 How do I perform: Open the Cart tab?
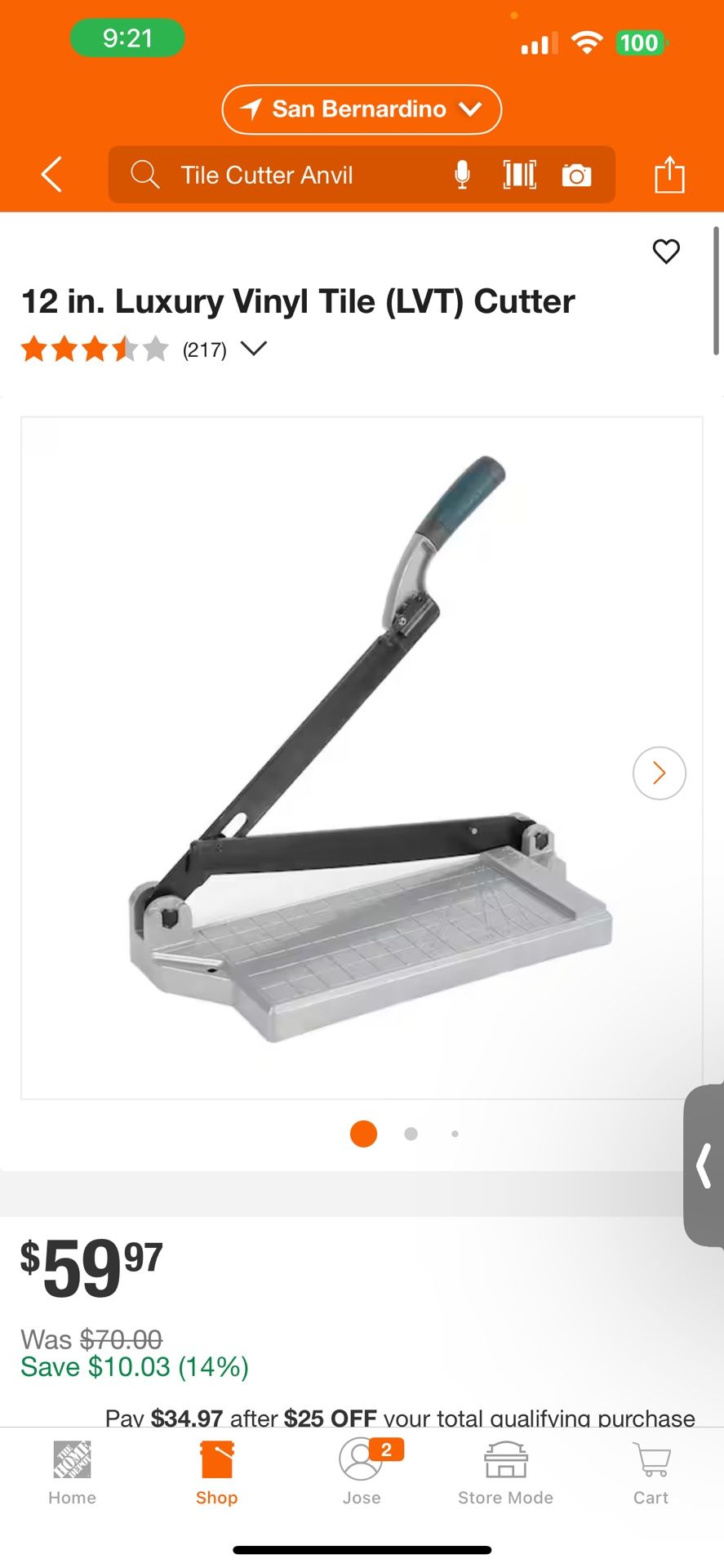tap(651, 1473)
